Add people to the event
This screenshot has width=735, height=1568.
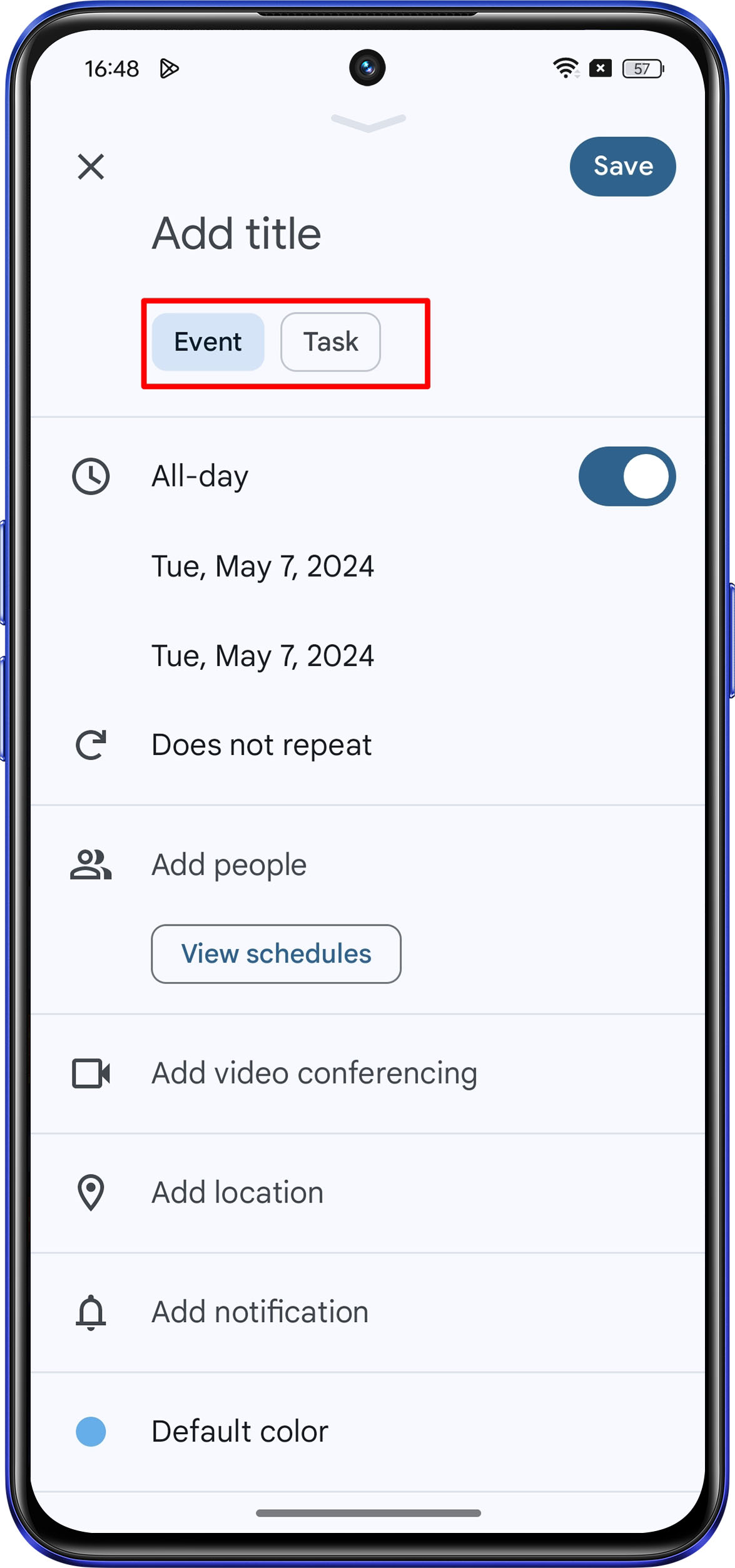(229, 864)
